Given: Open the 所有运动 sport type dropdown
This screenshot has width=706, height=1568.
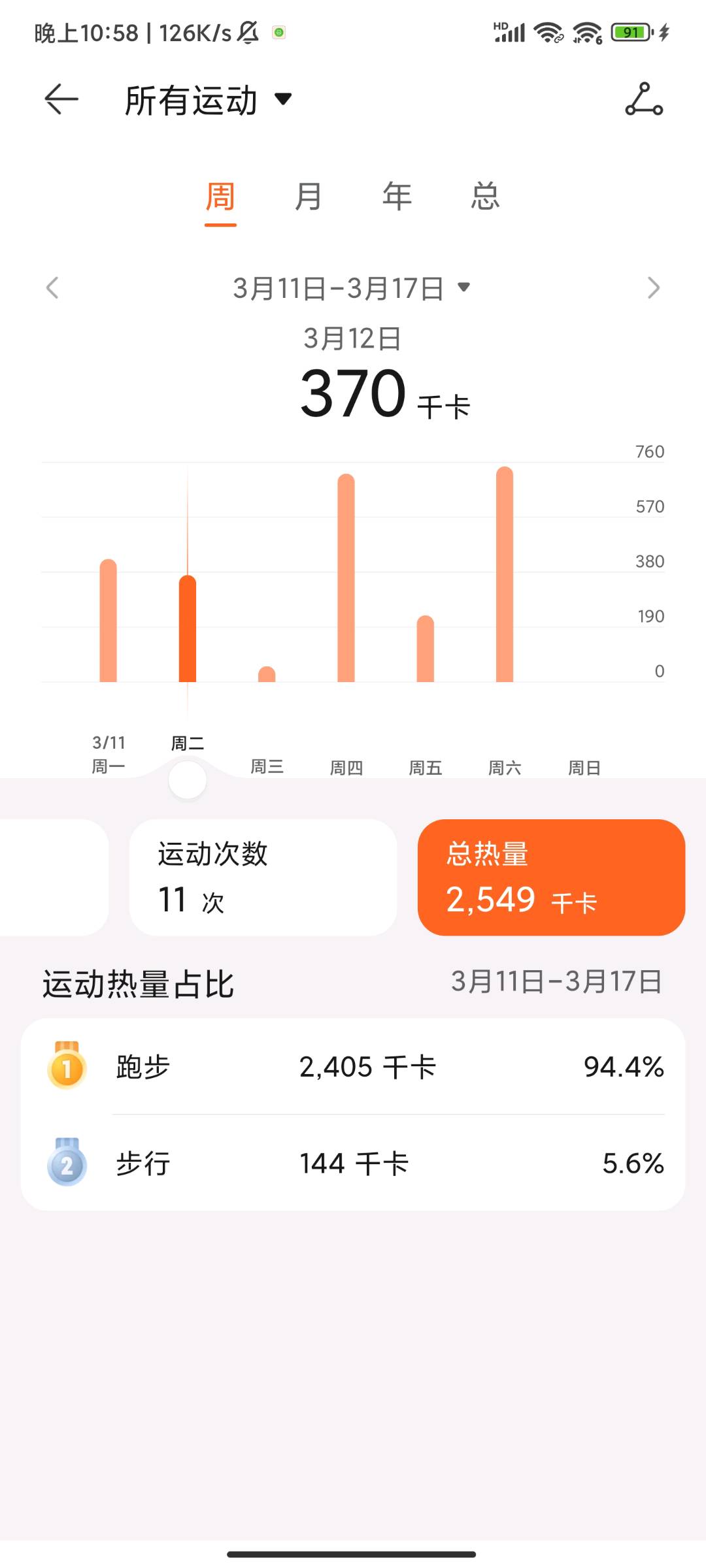Looking at the screenshot, I should (x=208, y=101).
